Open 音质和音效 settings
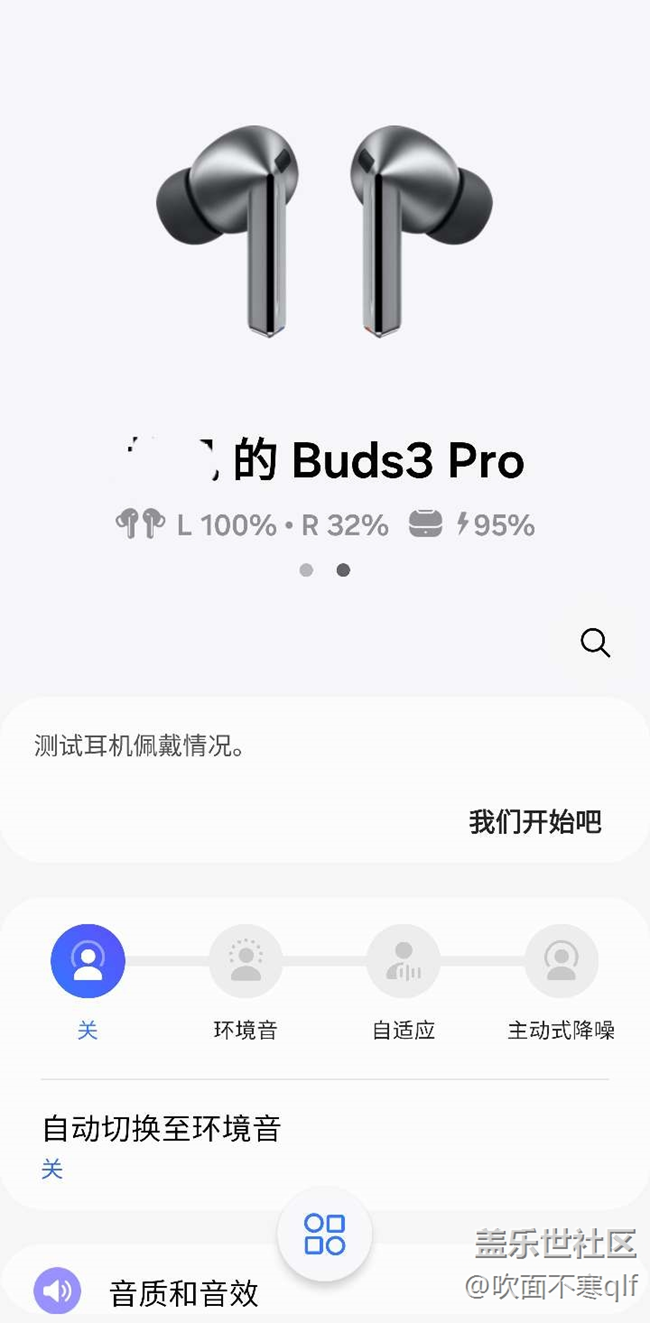This screenshot has width=650, height=1323. pyautogui.click(x=184, y=1293)
